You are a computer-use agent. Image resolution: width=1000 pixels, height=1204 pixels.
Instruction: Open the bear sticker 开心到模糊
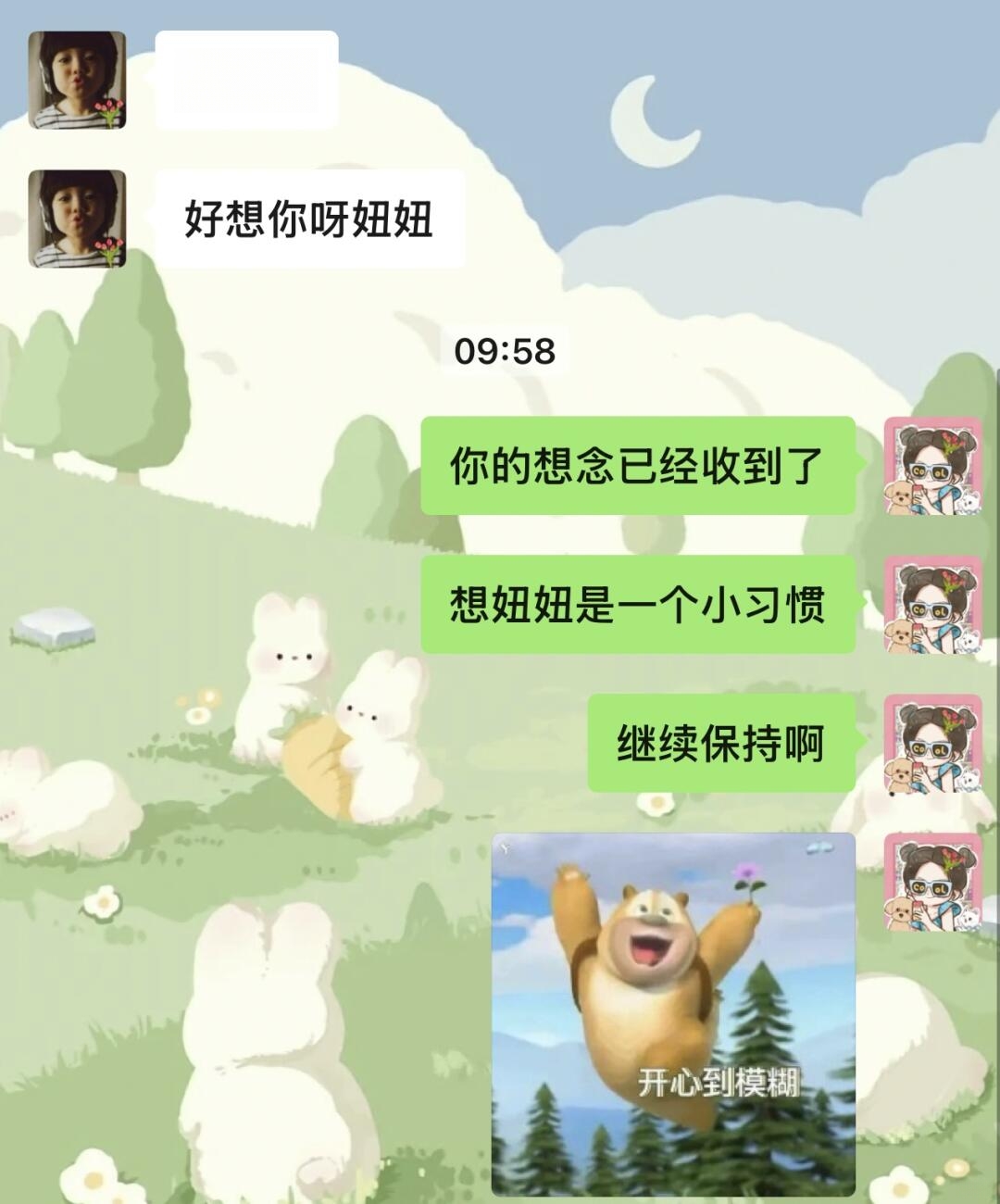673,1014
